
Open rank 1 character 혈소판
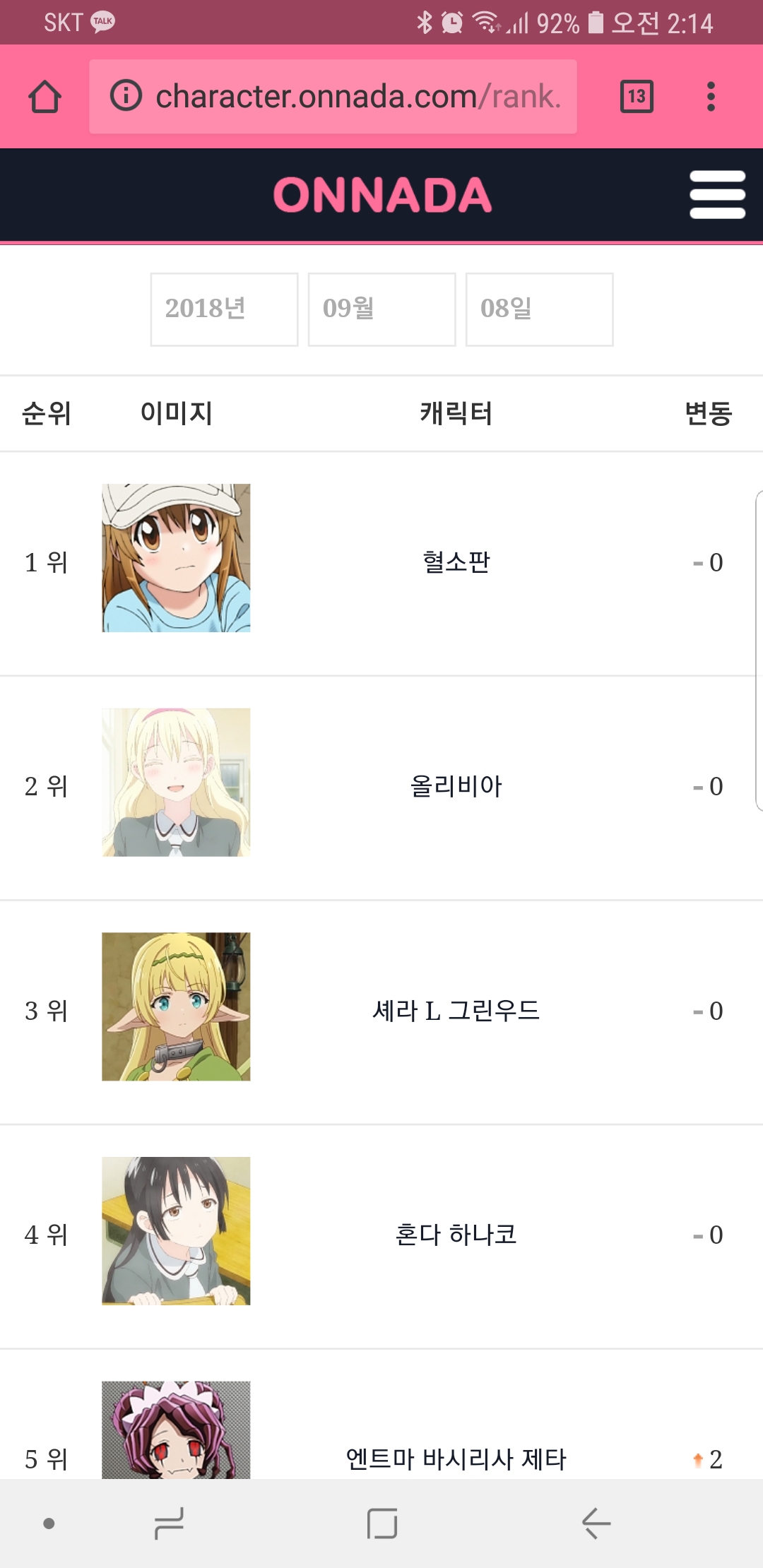point(456,562)
